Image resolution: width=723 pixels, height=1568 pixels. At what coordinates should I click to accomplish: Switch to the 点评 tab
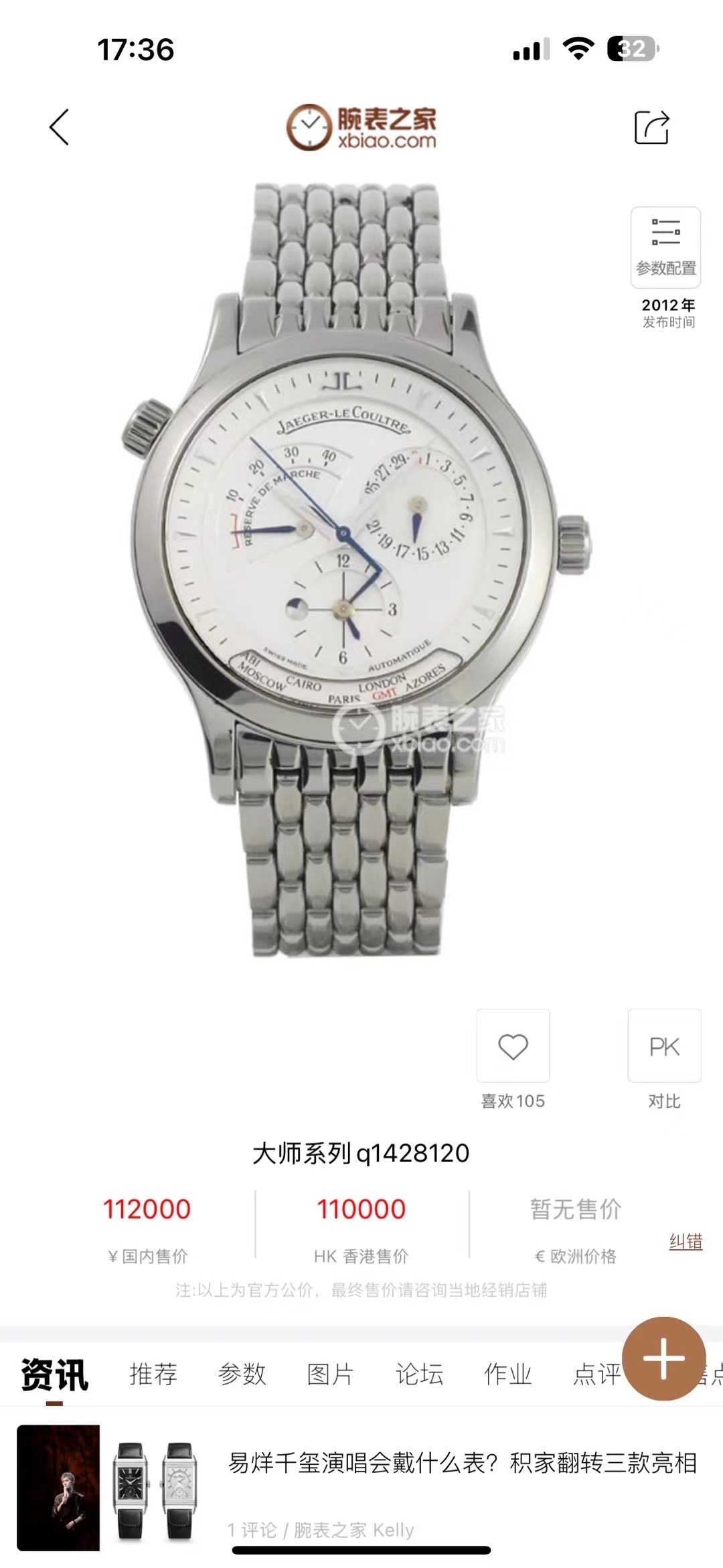pos(594,1374)
